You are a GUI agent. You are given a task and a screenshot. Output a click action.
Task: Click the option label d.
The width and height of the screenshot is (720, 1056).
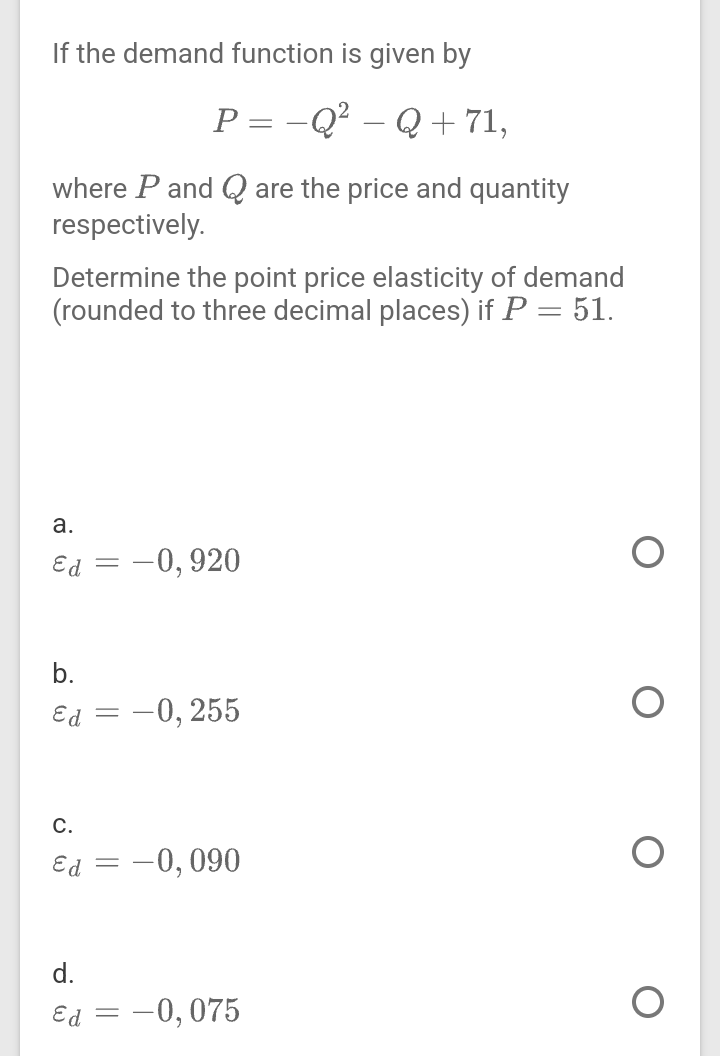[x=62, y=974]
